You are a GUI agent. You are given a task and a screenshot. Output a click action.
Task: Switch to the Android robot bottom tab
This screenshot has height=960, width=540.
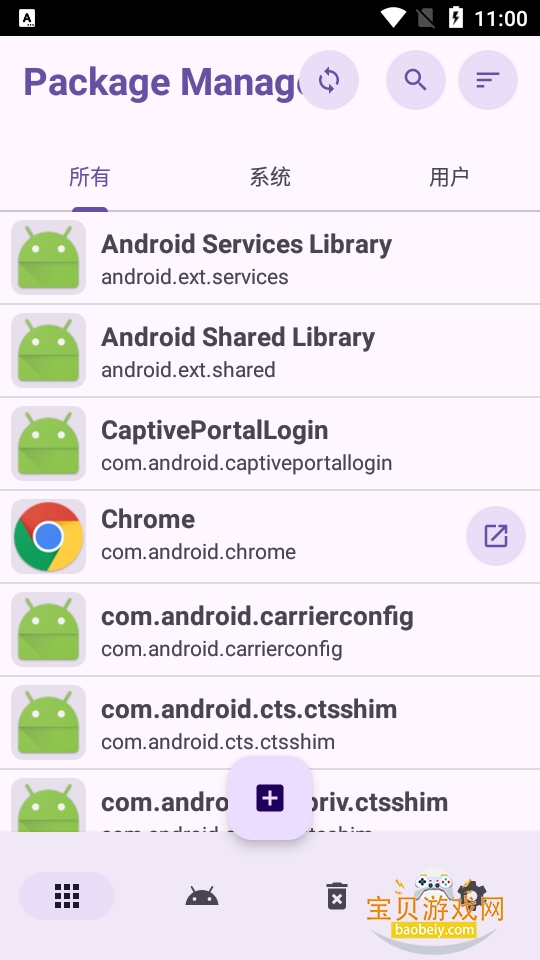[x=202, y=896]
